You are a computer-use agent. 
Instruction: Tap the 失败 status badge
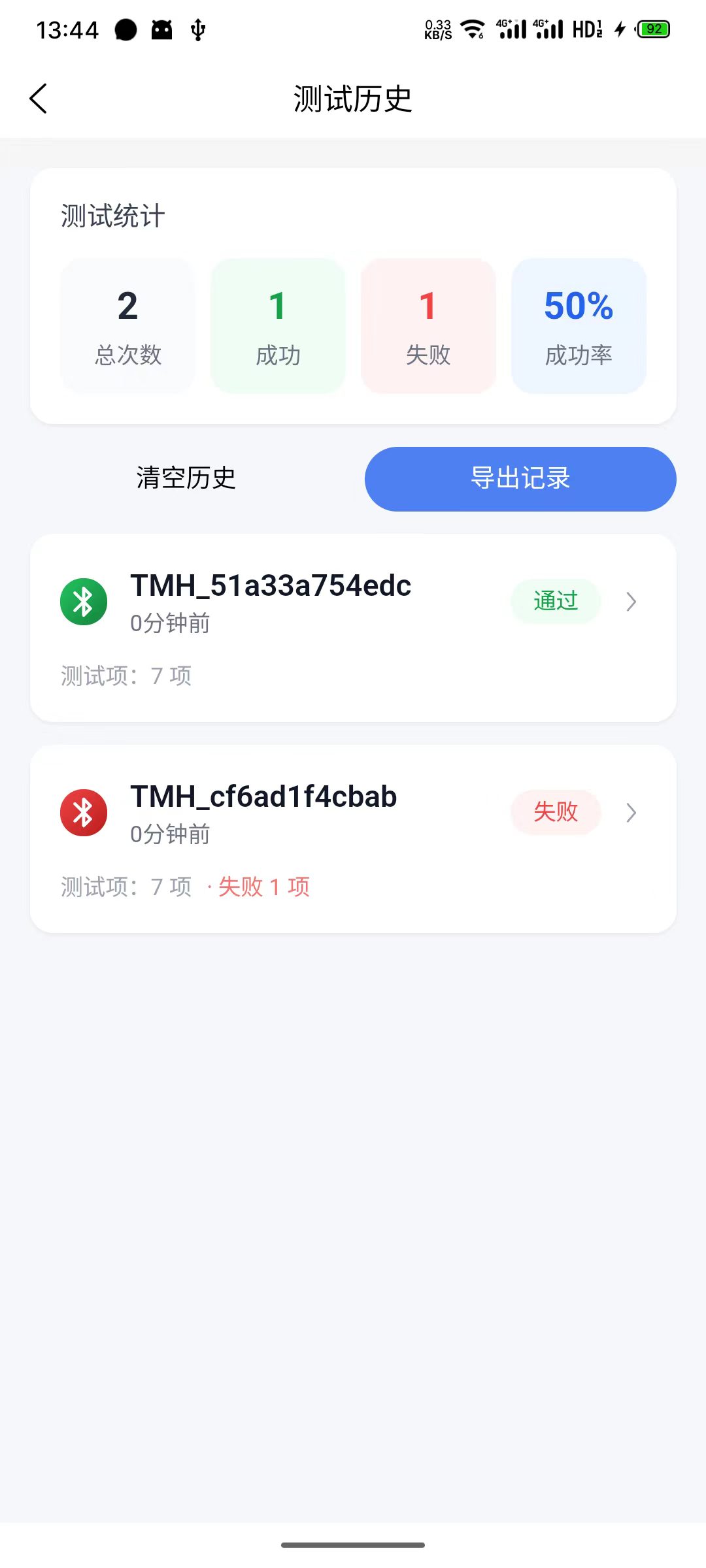pos(556,812)
